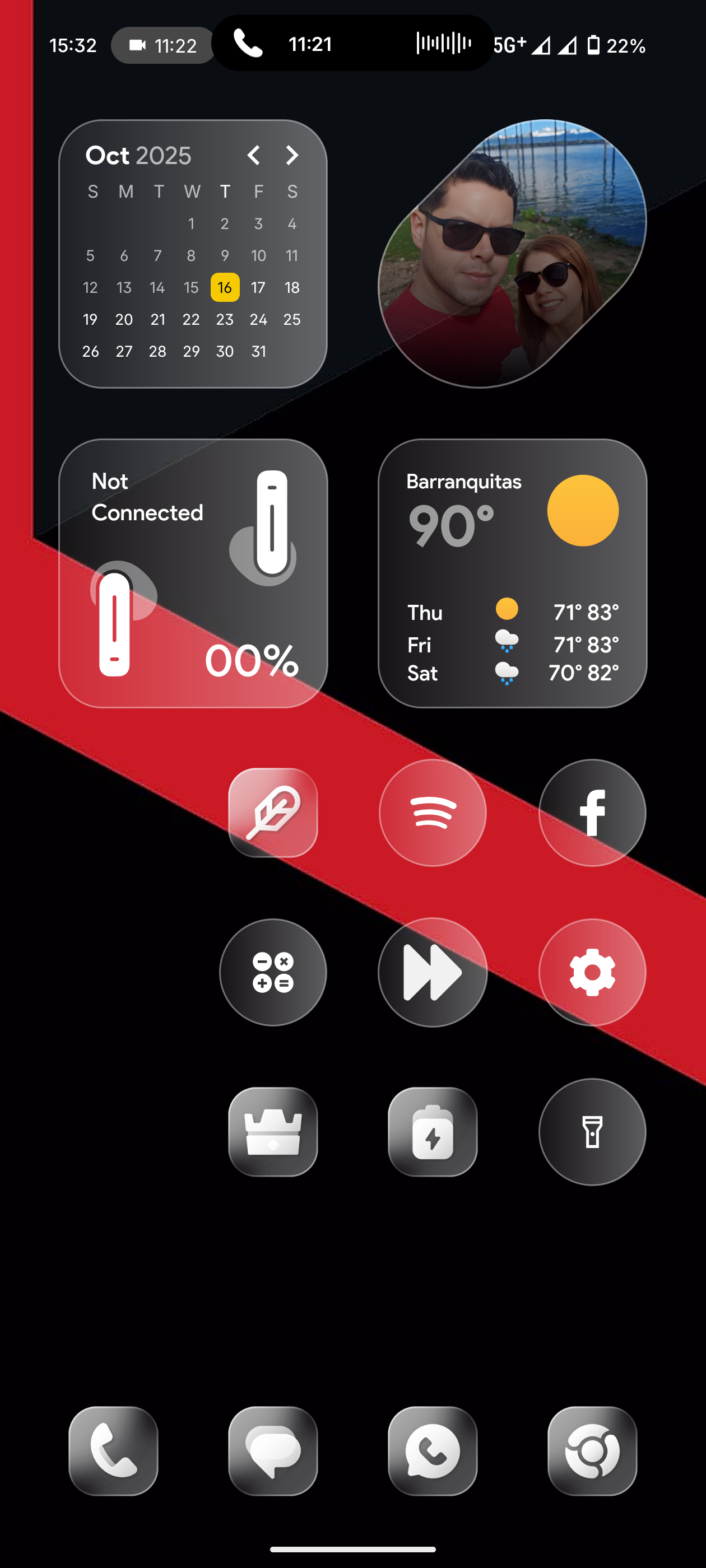Open the Messages app in dock

[x=273, y=1450]
